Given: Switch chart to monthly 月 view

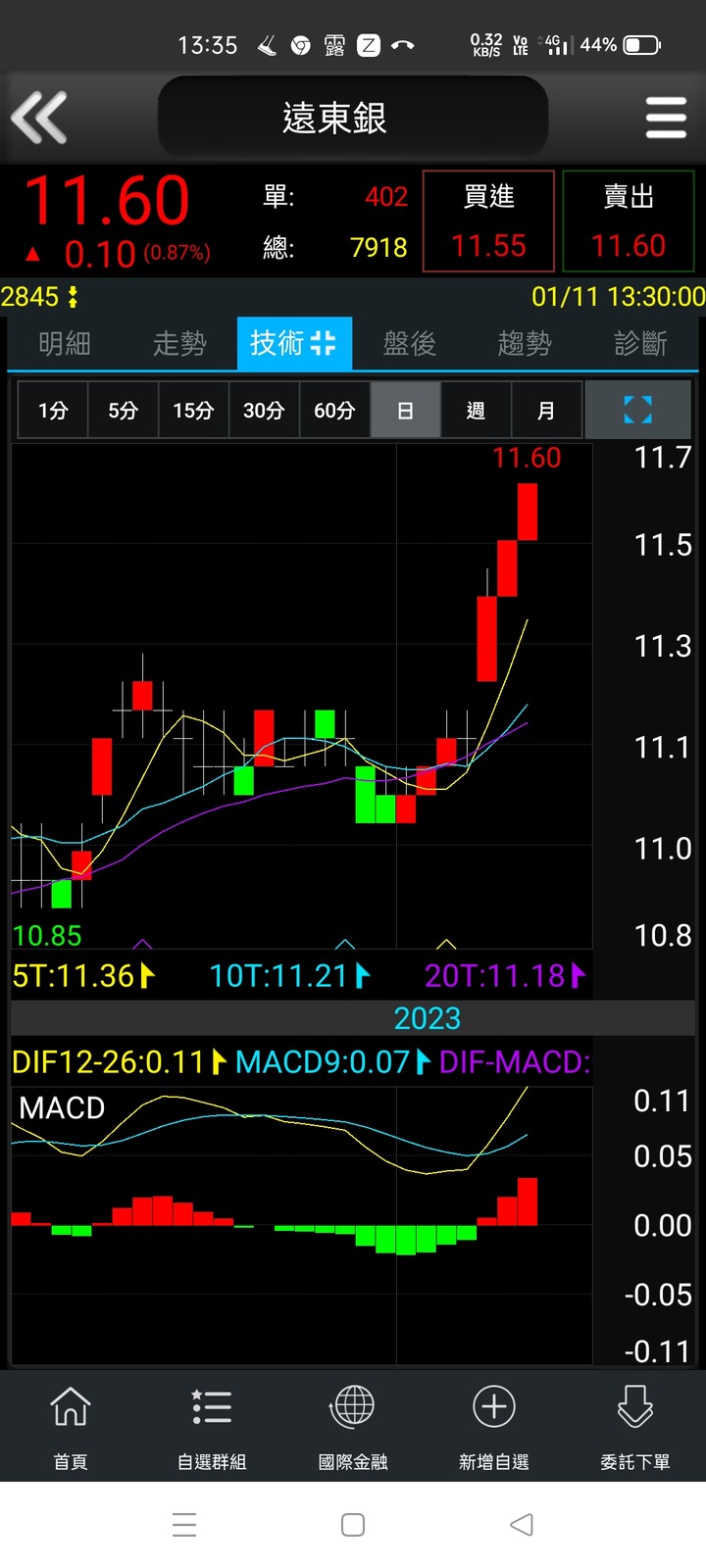Looking at the screenshot, I should [546, 410].
